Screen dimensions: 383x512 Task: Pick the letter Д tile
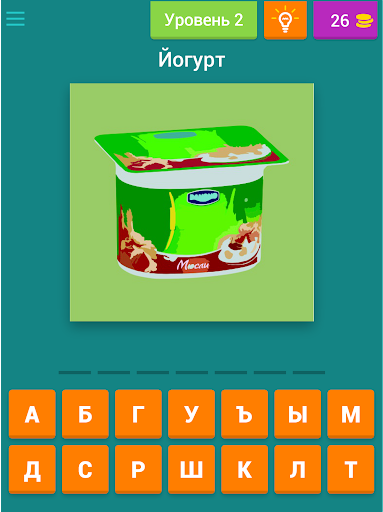pyautogui.click(x=32, y=469)
